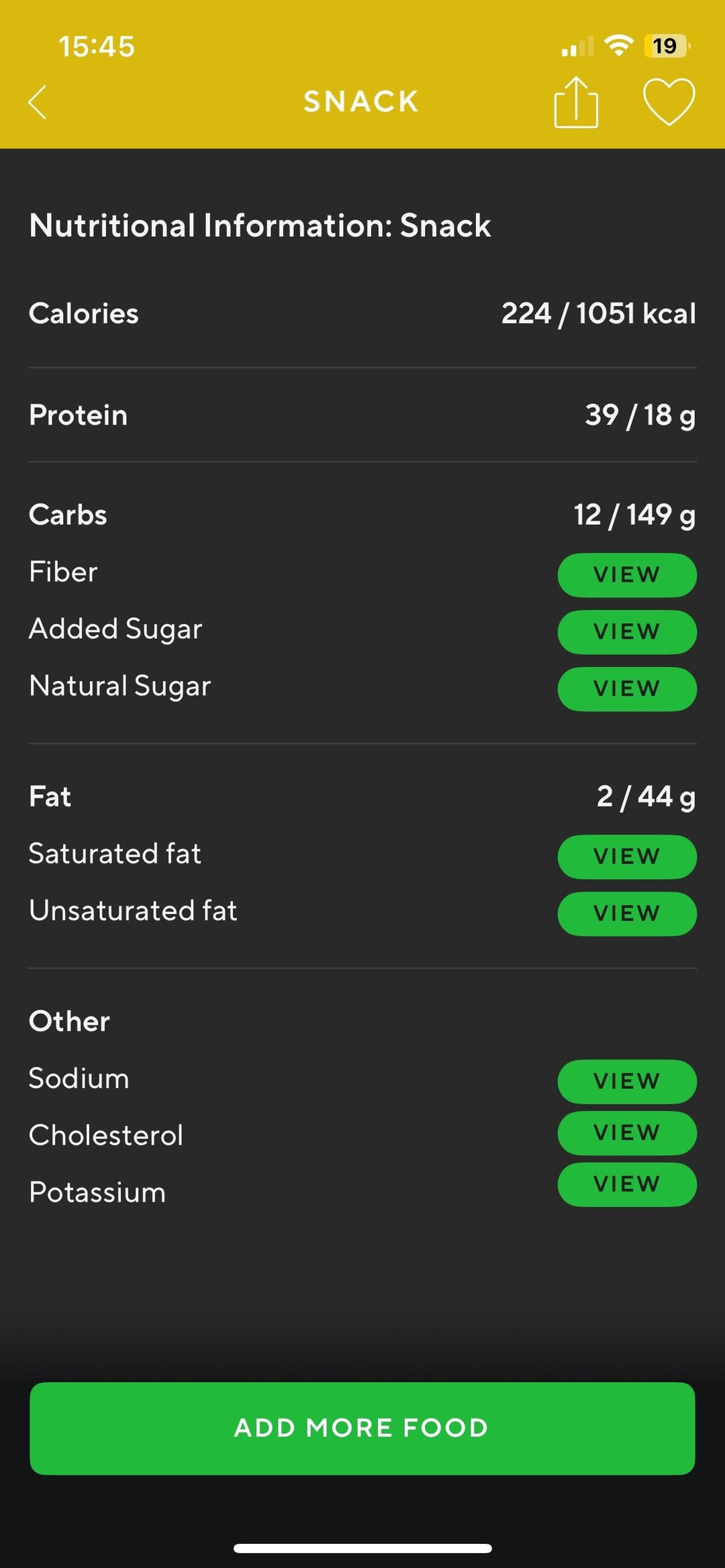View the Sodium amount
This screenshot has width=725, height=1568.
tap(627, 1082)
